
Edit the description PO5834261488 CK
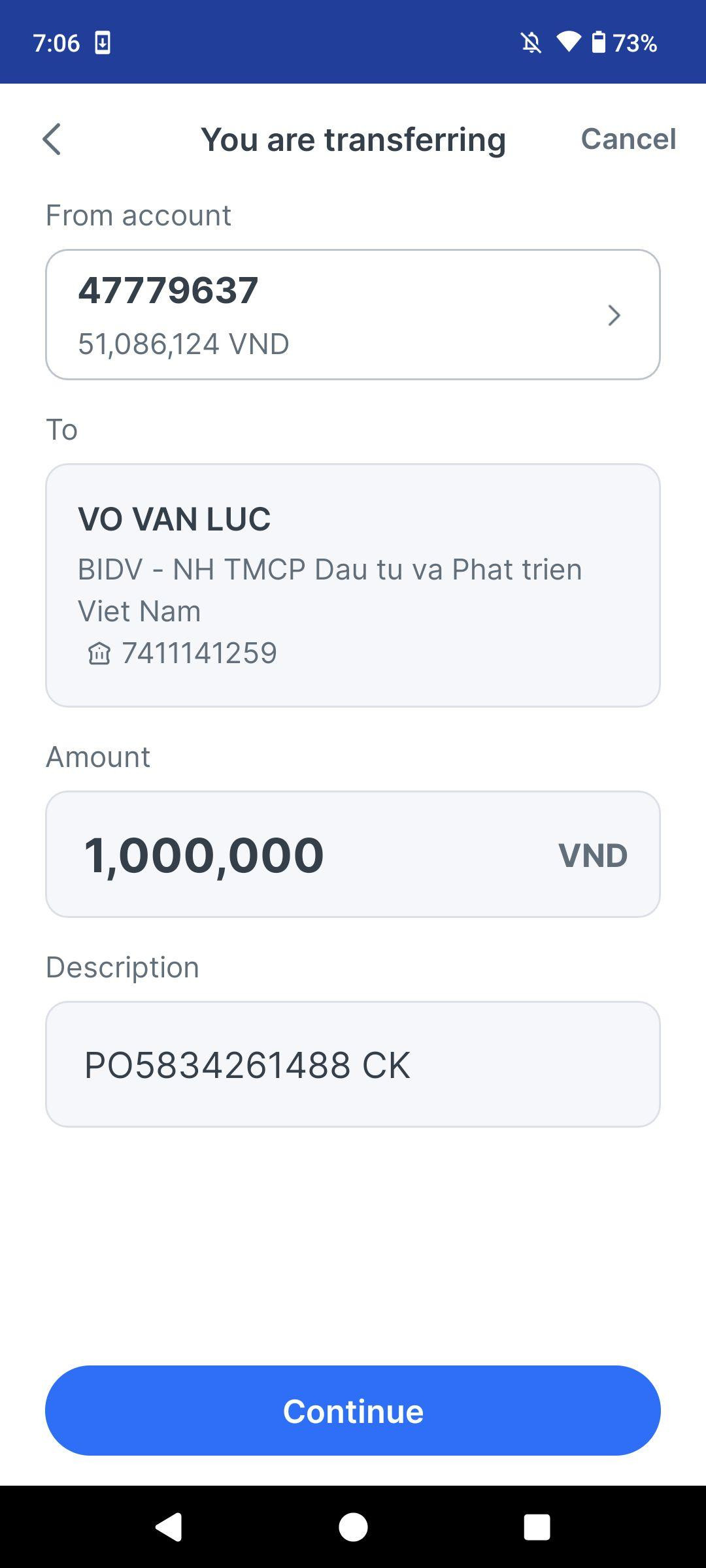pos(353,1064)
